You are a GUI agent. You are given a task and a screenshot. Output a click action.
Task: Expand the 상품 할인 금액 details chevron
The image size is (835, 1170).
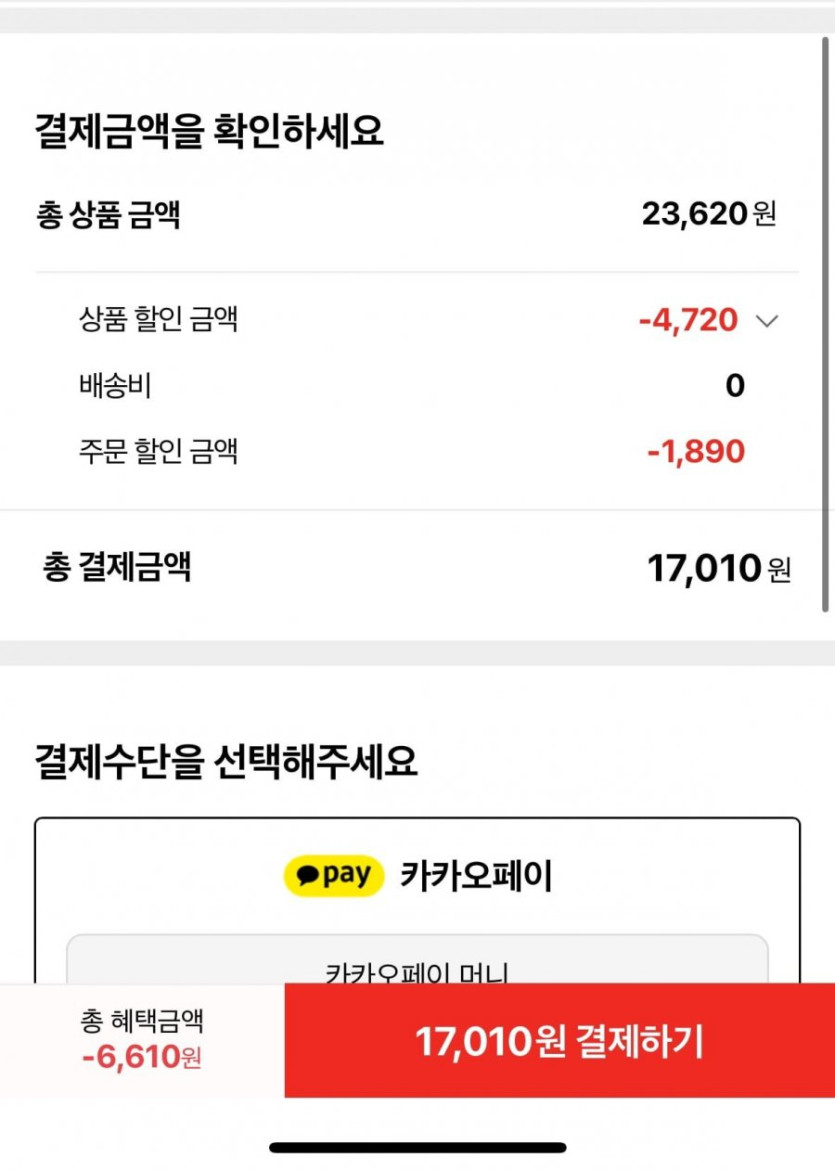point(767,321)
